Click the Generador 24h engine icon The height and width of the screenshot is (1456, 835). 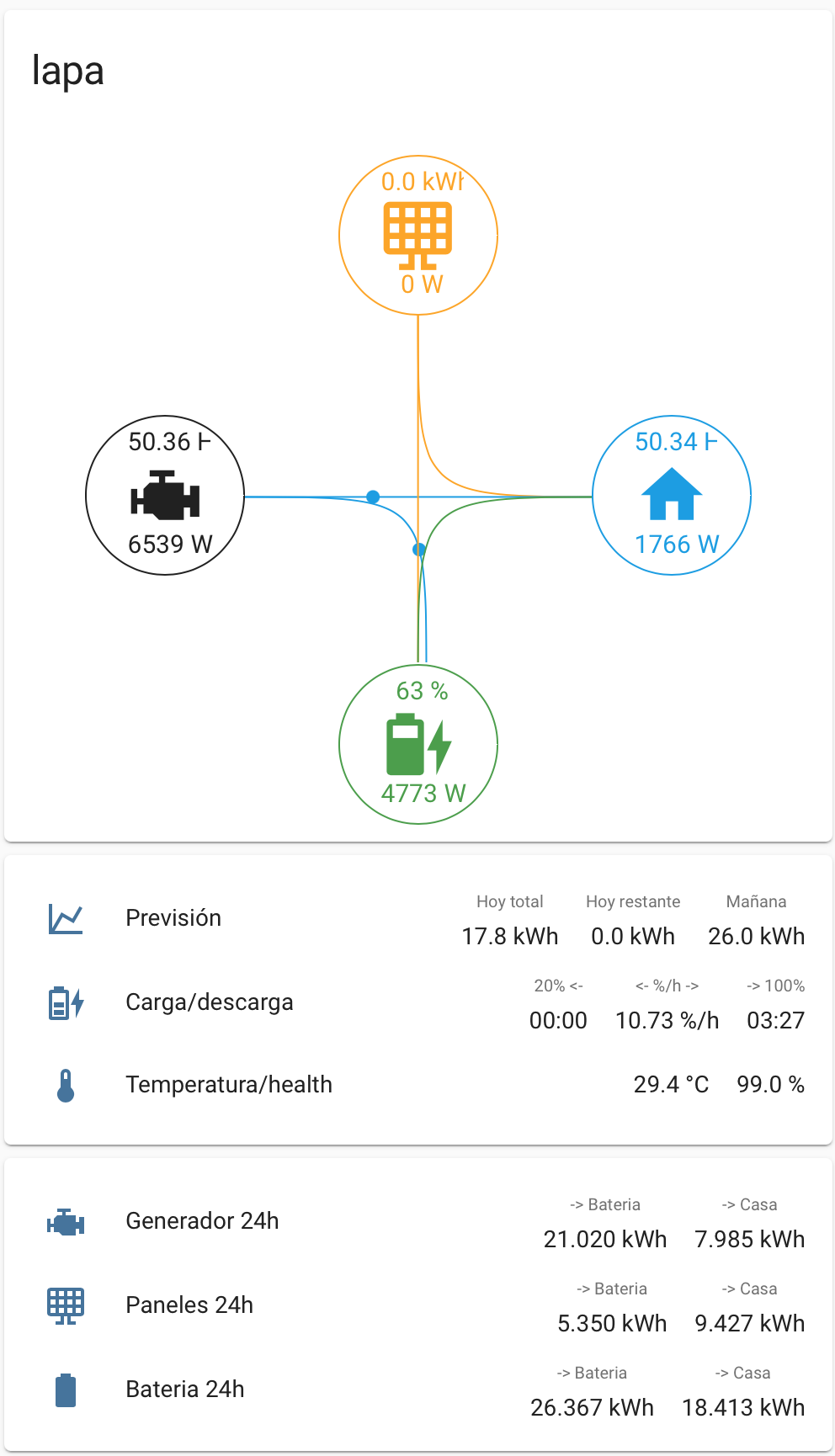coord(65,1222)
